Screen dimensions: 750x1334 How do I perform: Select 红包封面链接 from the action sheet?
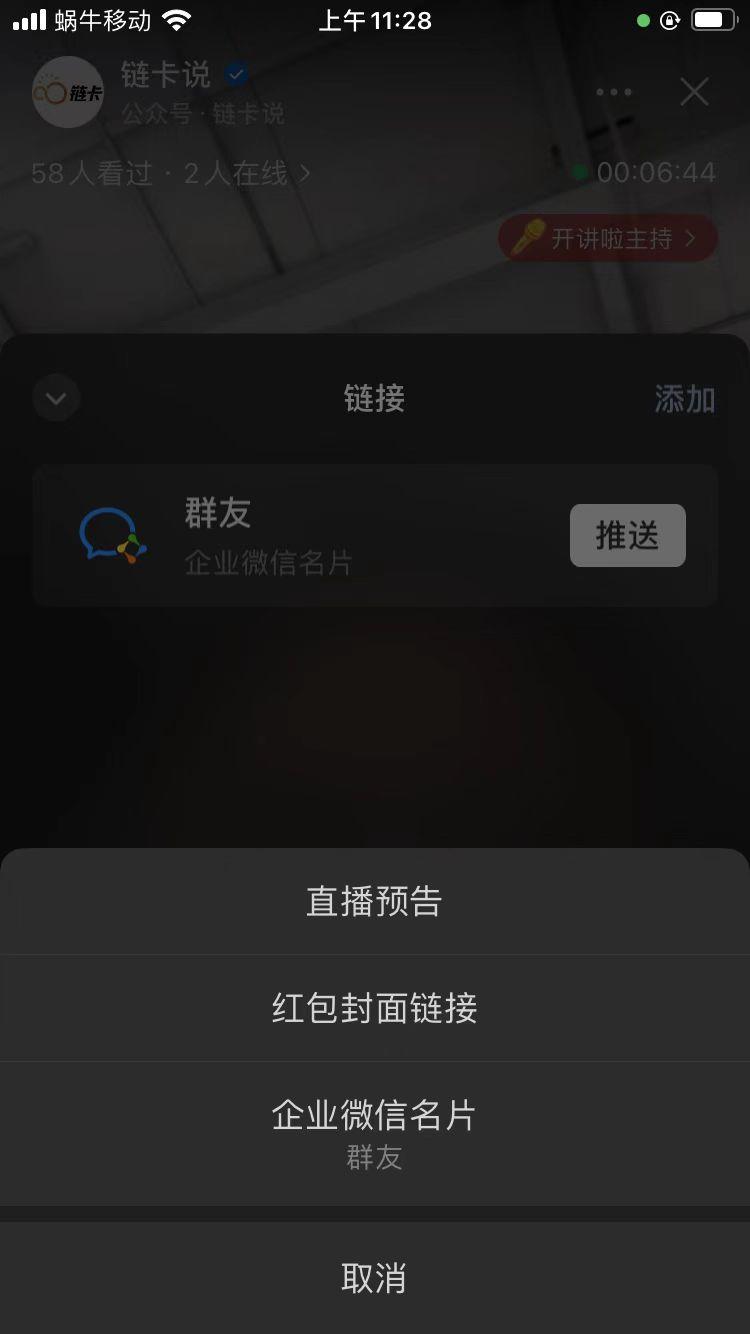375,1008
